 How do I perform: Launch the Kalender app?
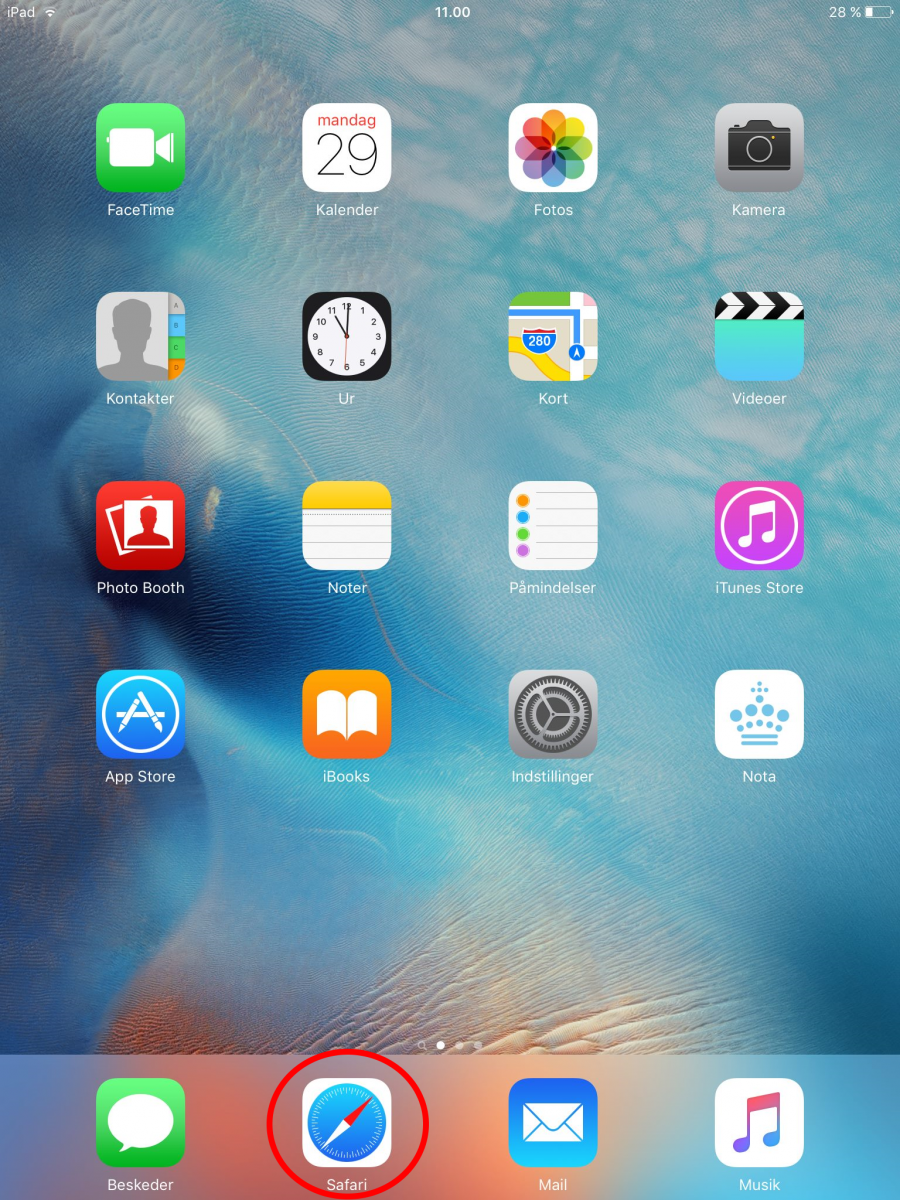(347, 148)
